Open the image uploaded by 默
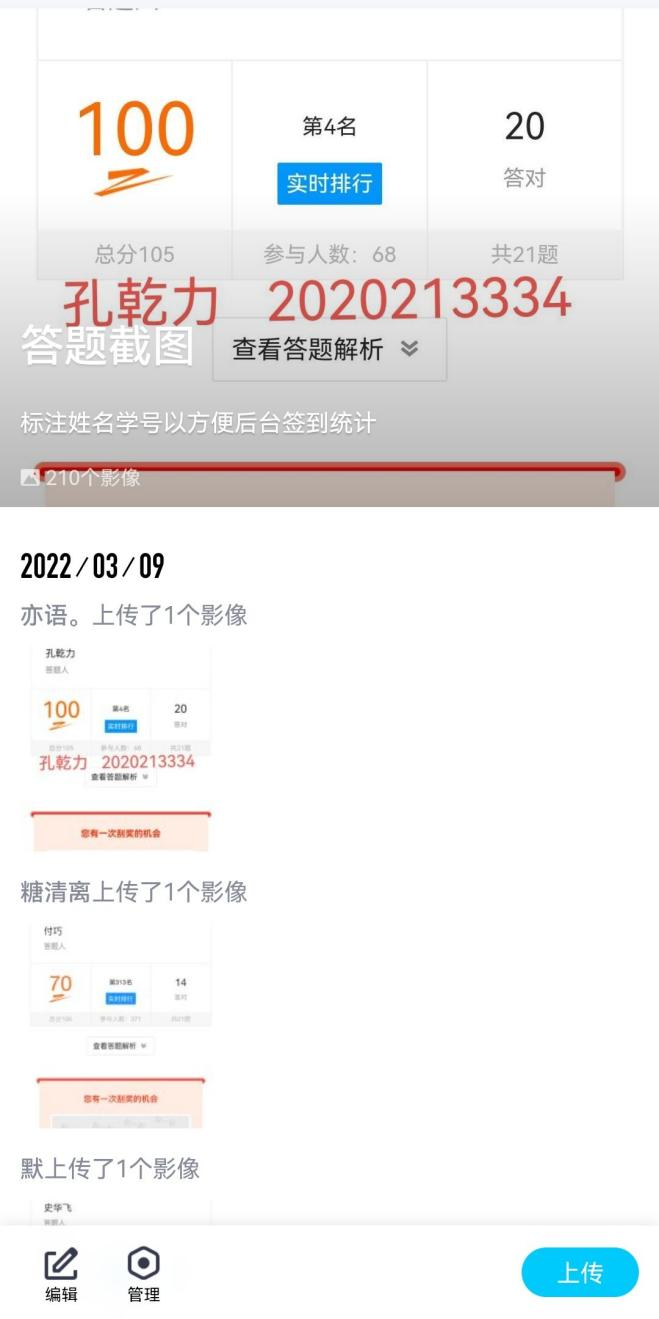Viewport: 659px width, 1319px height. click(x=120, y=1212)
